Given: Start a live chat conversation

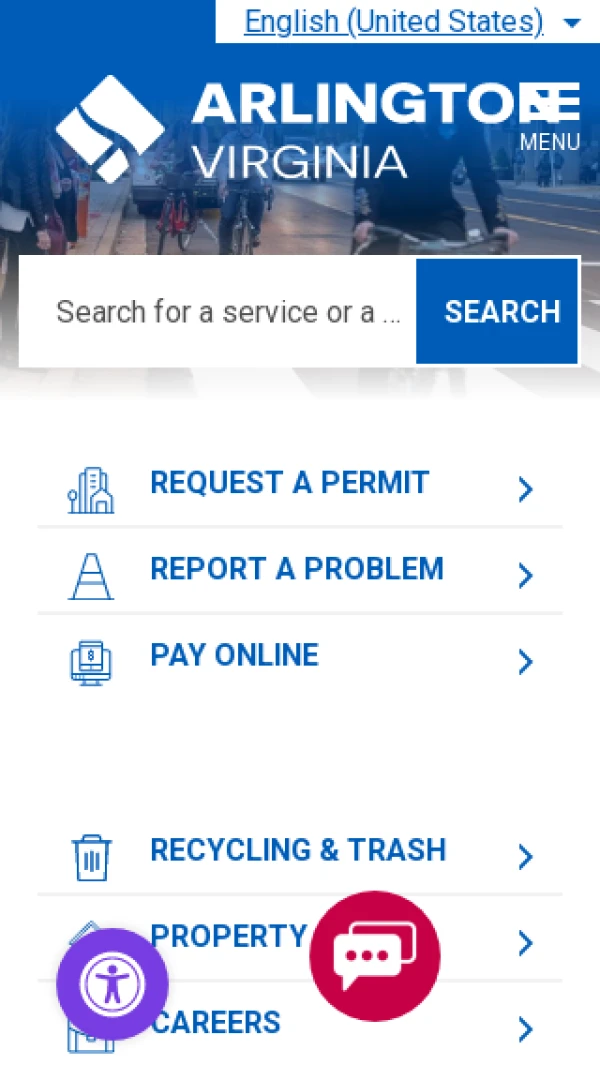Looking at the screenshot, I should tap(375, 955).
